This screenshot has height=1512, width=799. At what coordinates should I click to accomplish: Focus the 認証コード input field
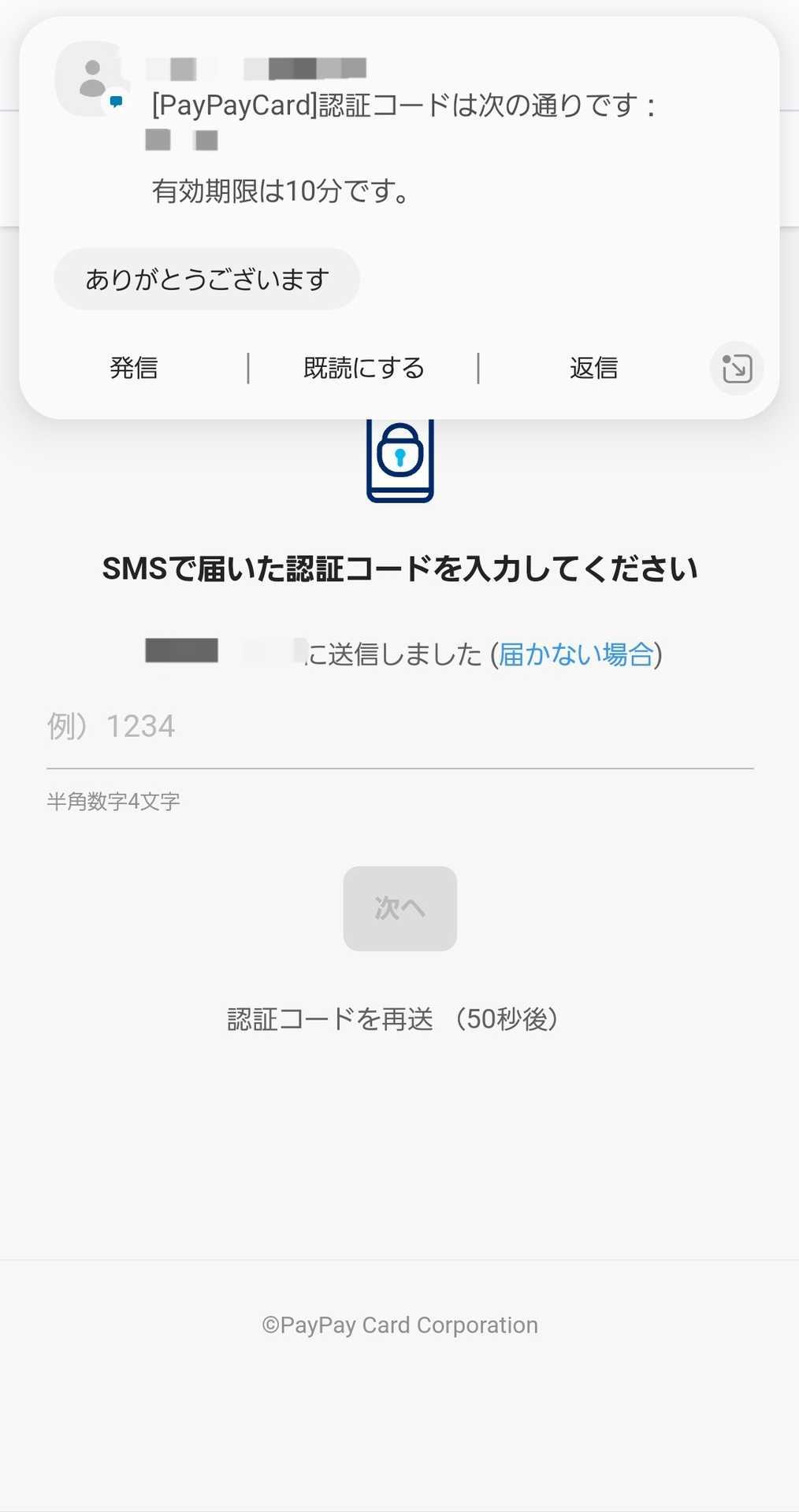400,727
